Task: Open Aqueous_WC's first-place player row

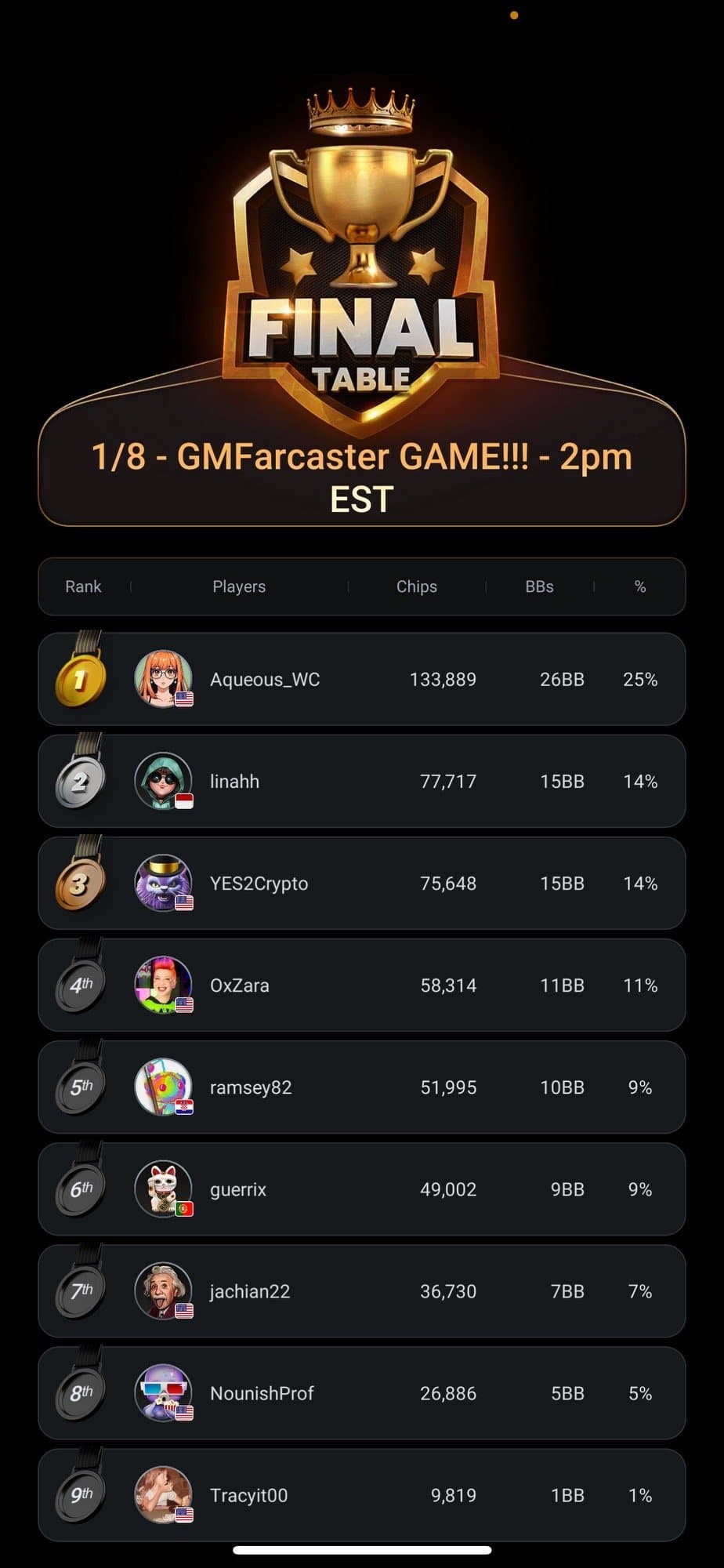Action: pos(361,679)
